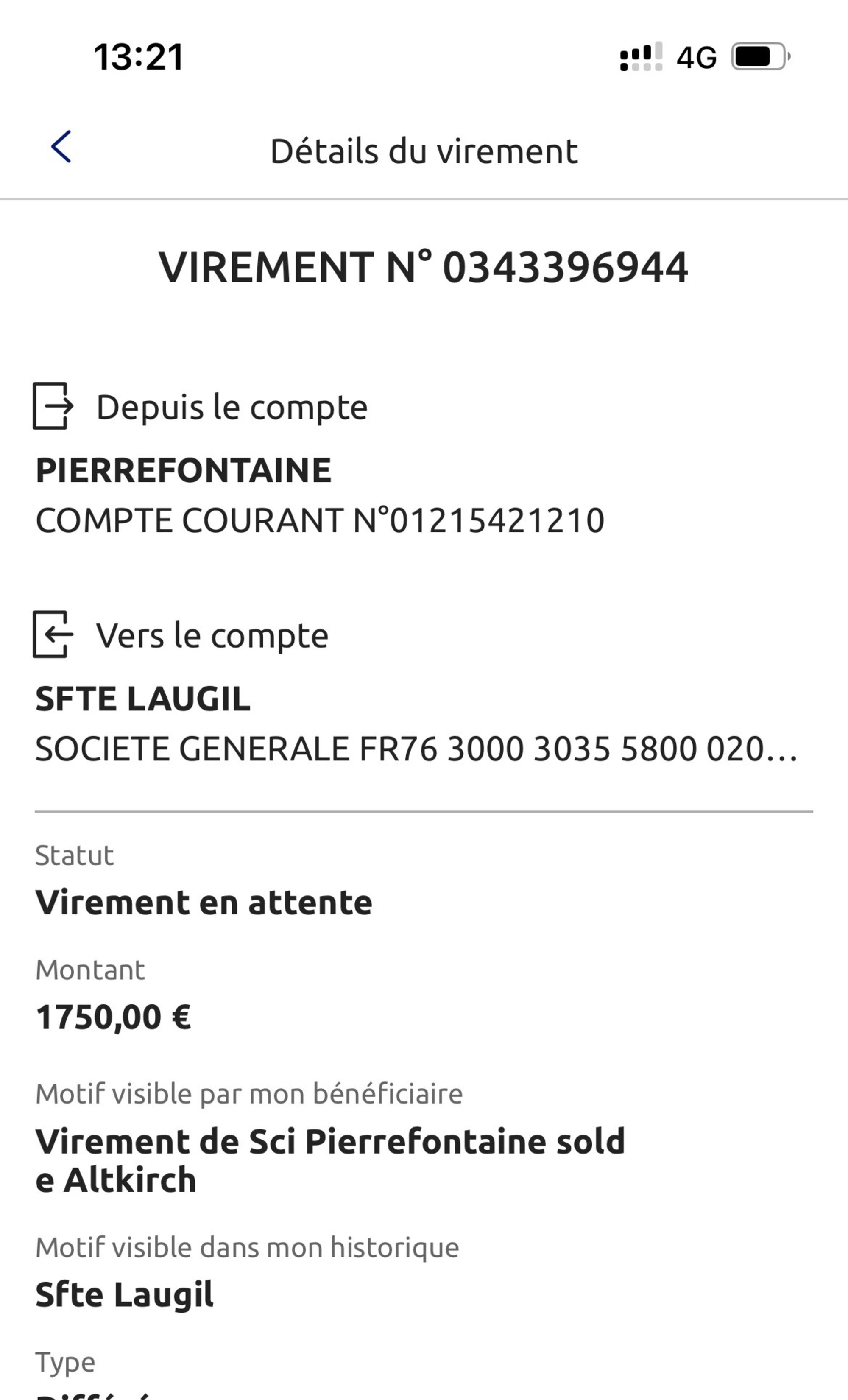The image size is (848, 1400).
Task: Go back from transfer details
Action: point(61,147)
